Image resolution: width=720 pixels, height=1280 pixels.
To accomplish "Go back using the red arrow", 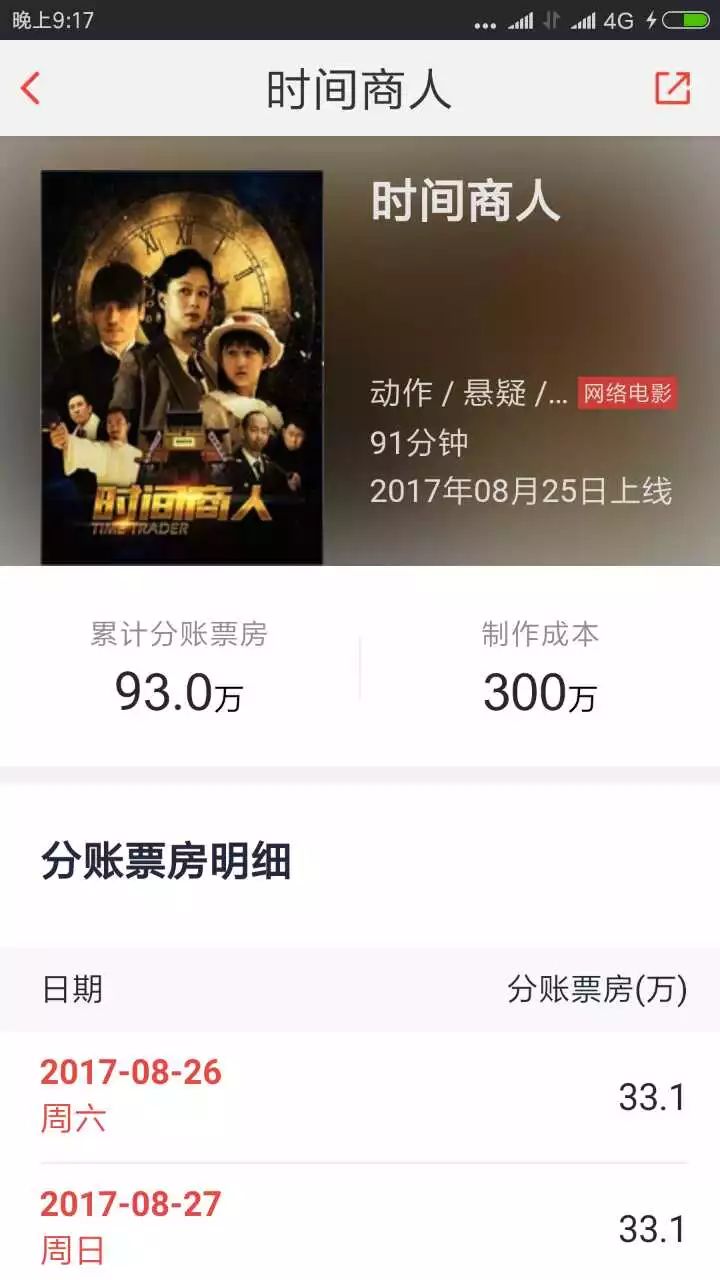I will click(x=31, y=88).
